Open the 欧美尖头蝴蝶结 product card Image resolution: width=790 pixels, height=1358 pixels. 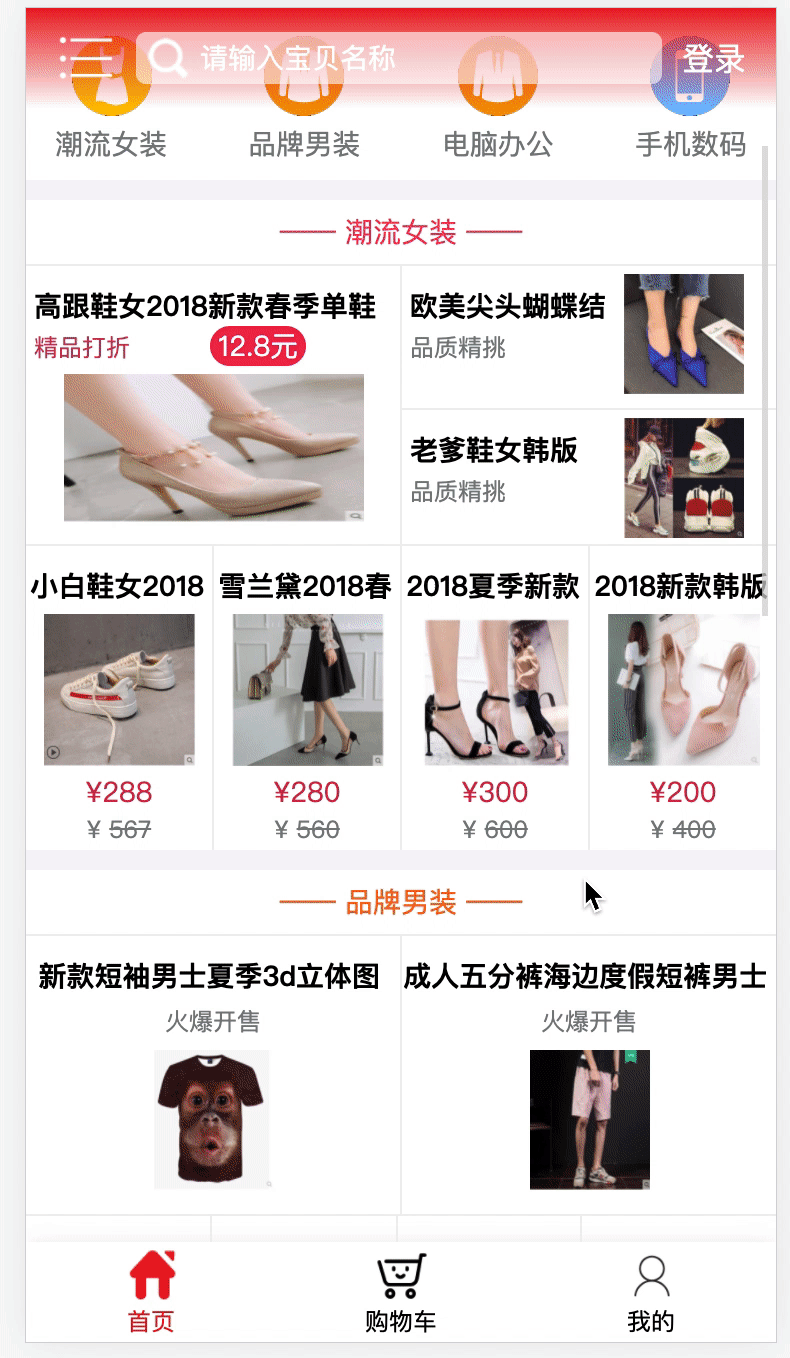588,335
